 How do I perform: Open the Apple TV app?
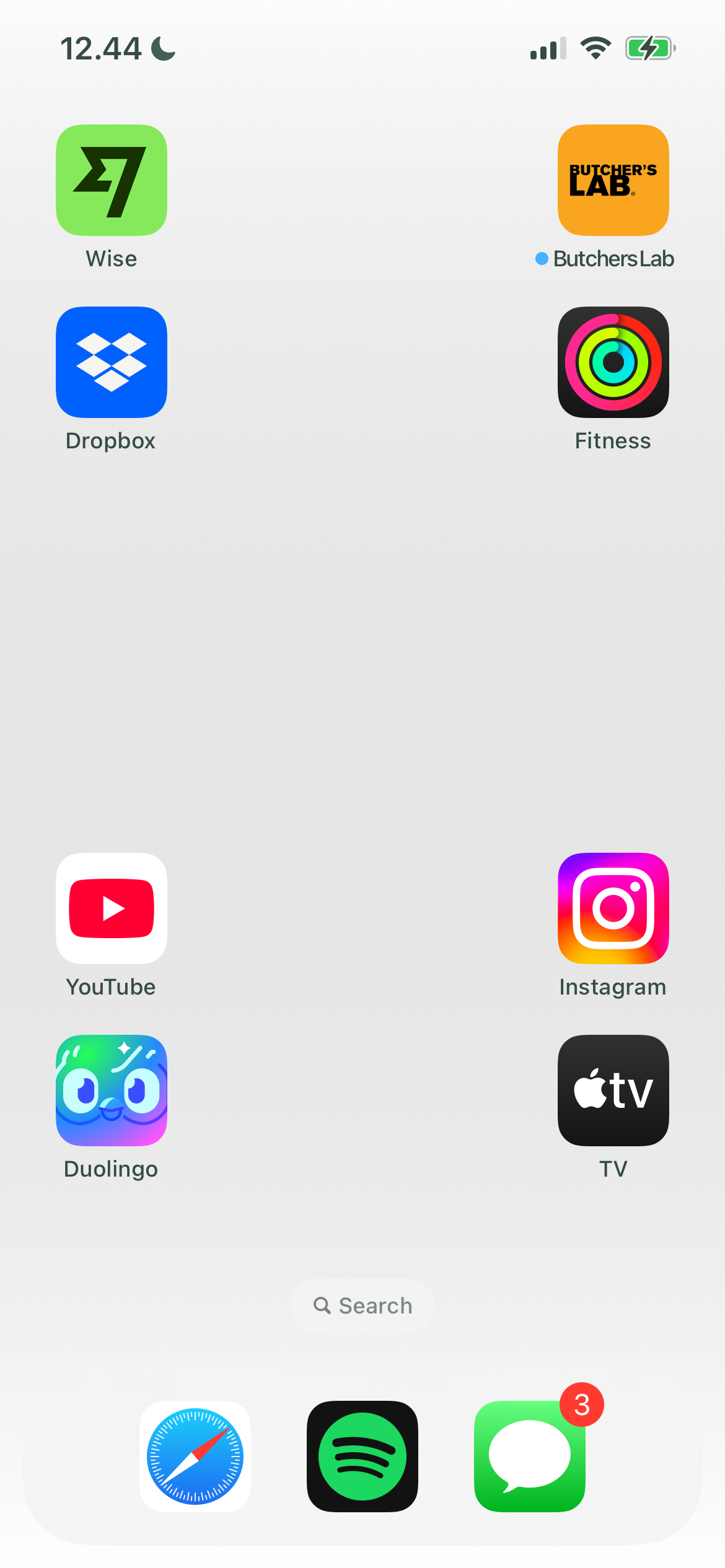(x=613, y=1090)
